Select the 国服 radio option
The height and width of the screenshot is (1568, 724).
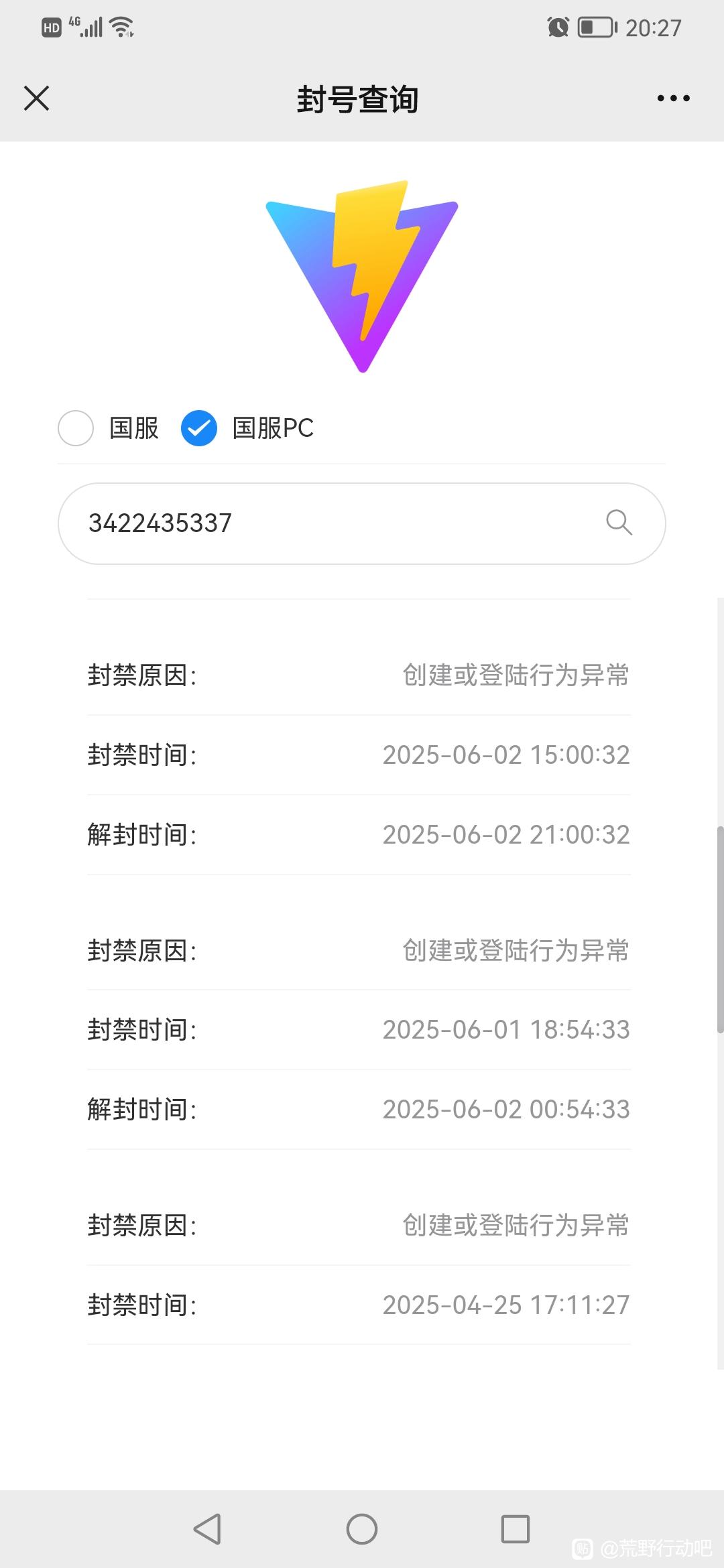[76, 428]
